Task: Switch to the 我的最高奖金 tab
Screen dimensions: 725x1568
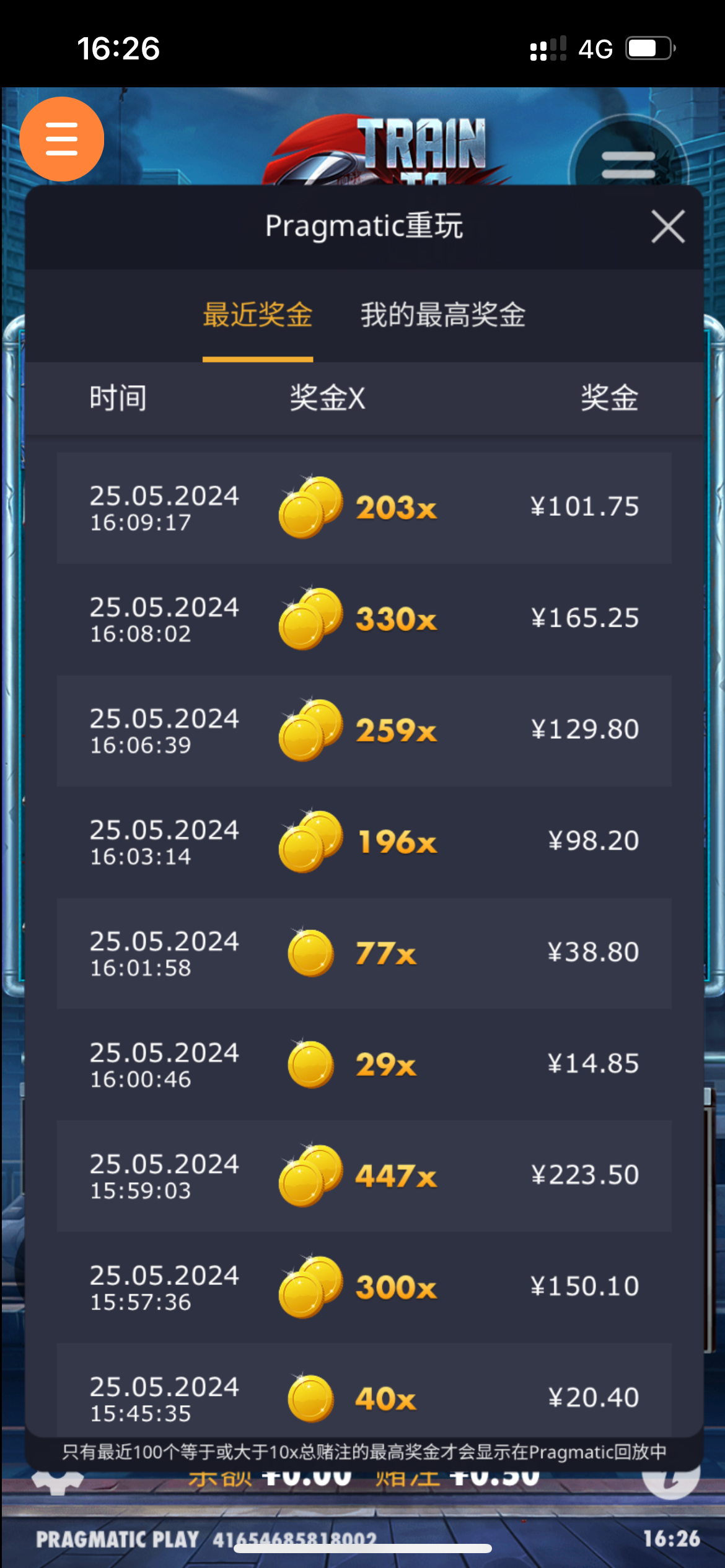Action: click(443, 315)
